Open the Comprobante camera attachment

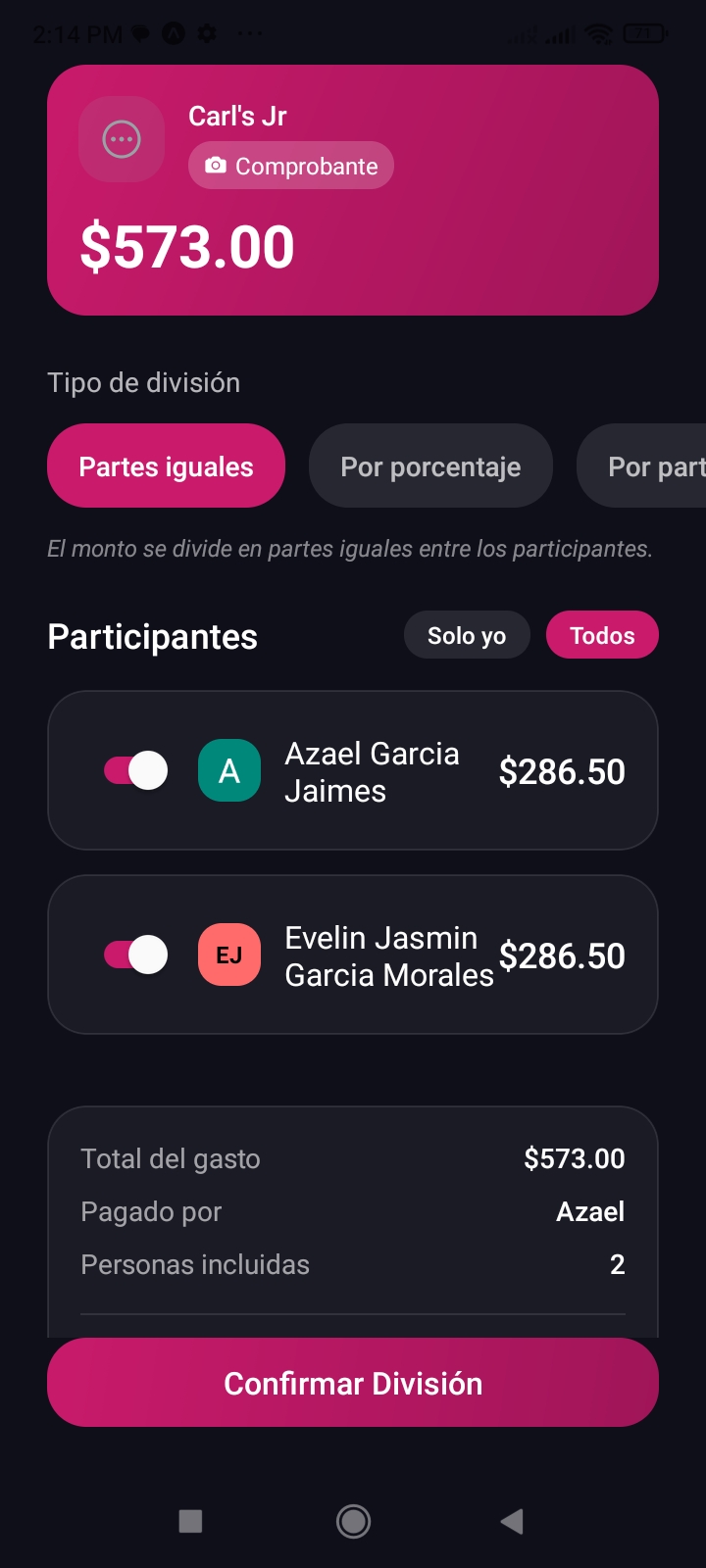click(x=291, y=165)
